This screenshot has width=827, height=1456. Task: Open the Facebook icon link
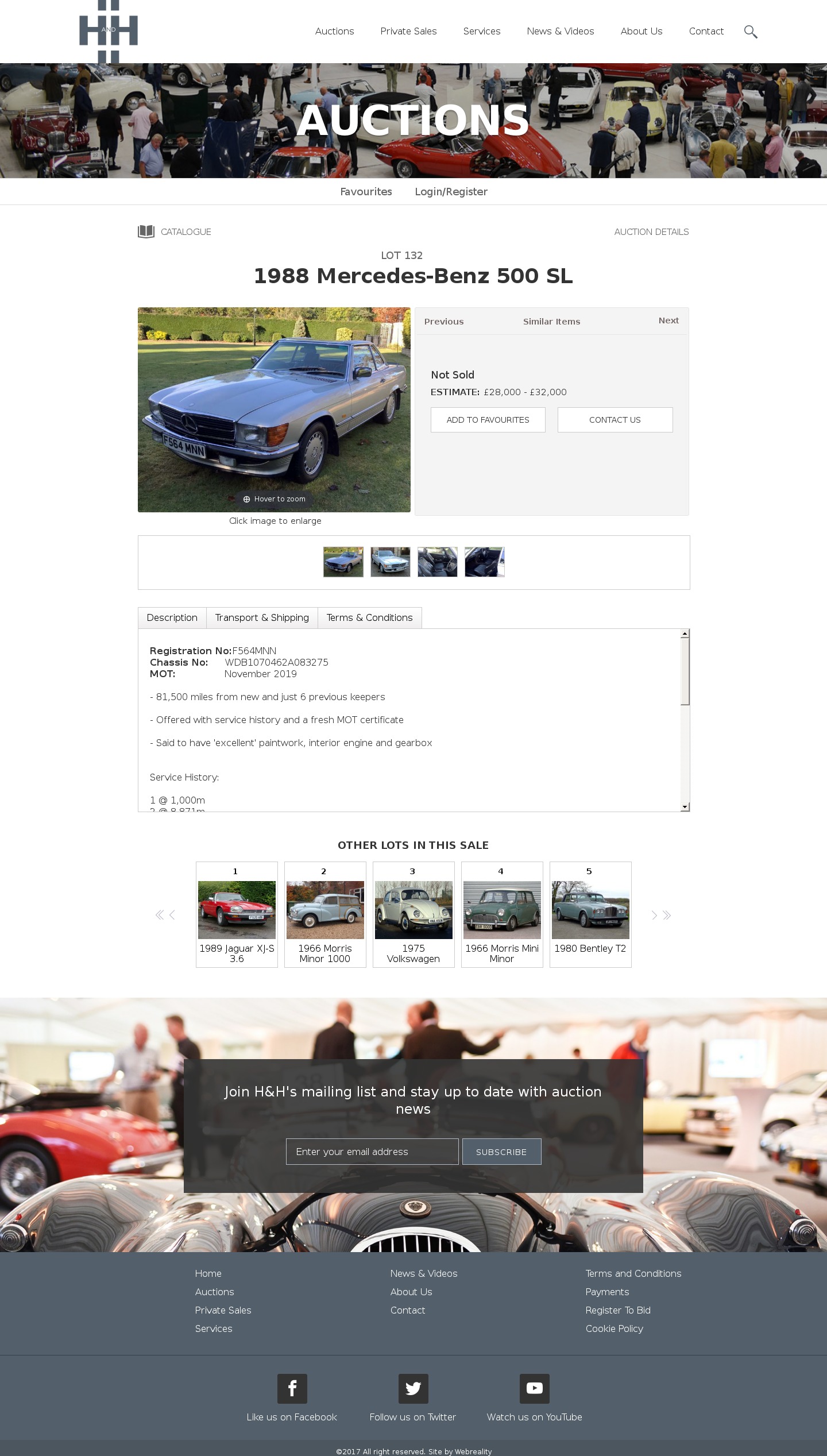292,1388
